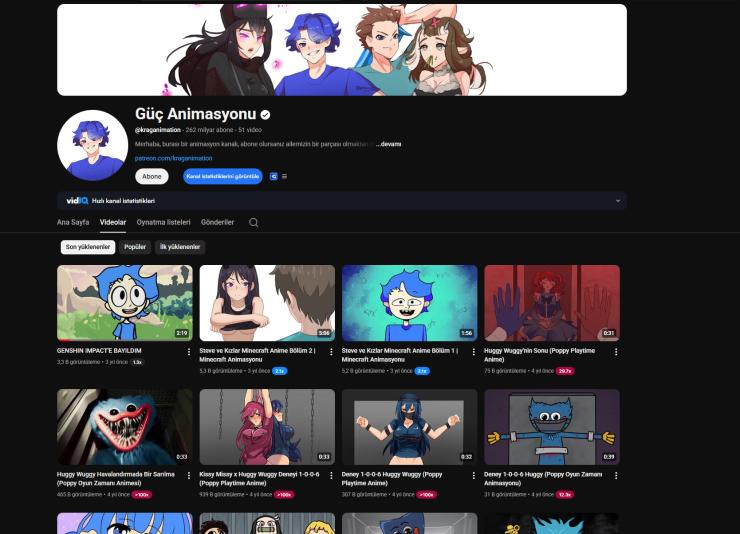Open Steve ve Kızlar Minecraft Anime Bölüm 2

(267, 303)
